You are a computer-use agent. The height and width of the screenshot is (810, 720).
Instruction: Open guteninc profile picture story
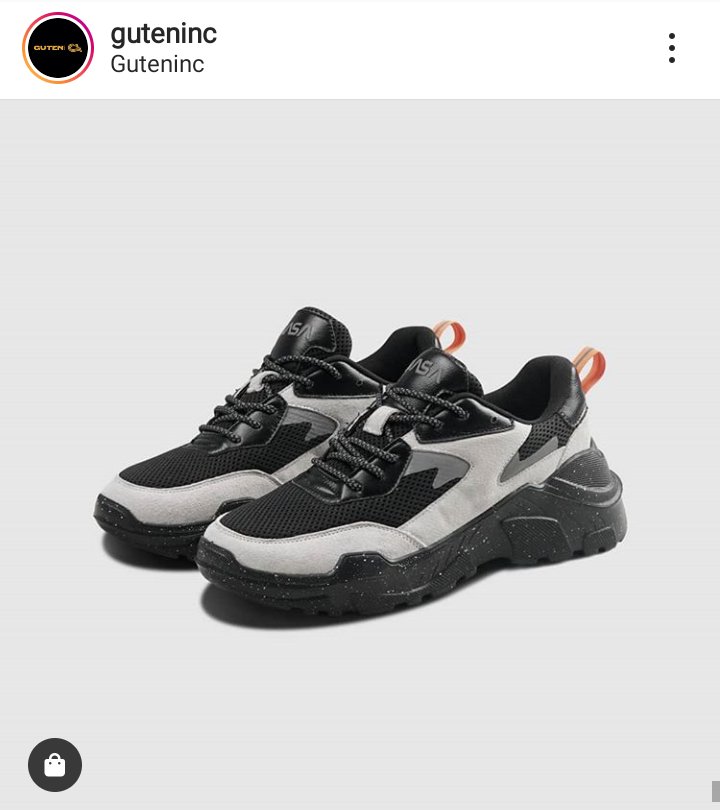coord(58,48)
